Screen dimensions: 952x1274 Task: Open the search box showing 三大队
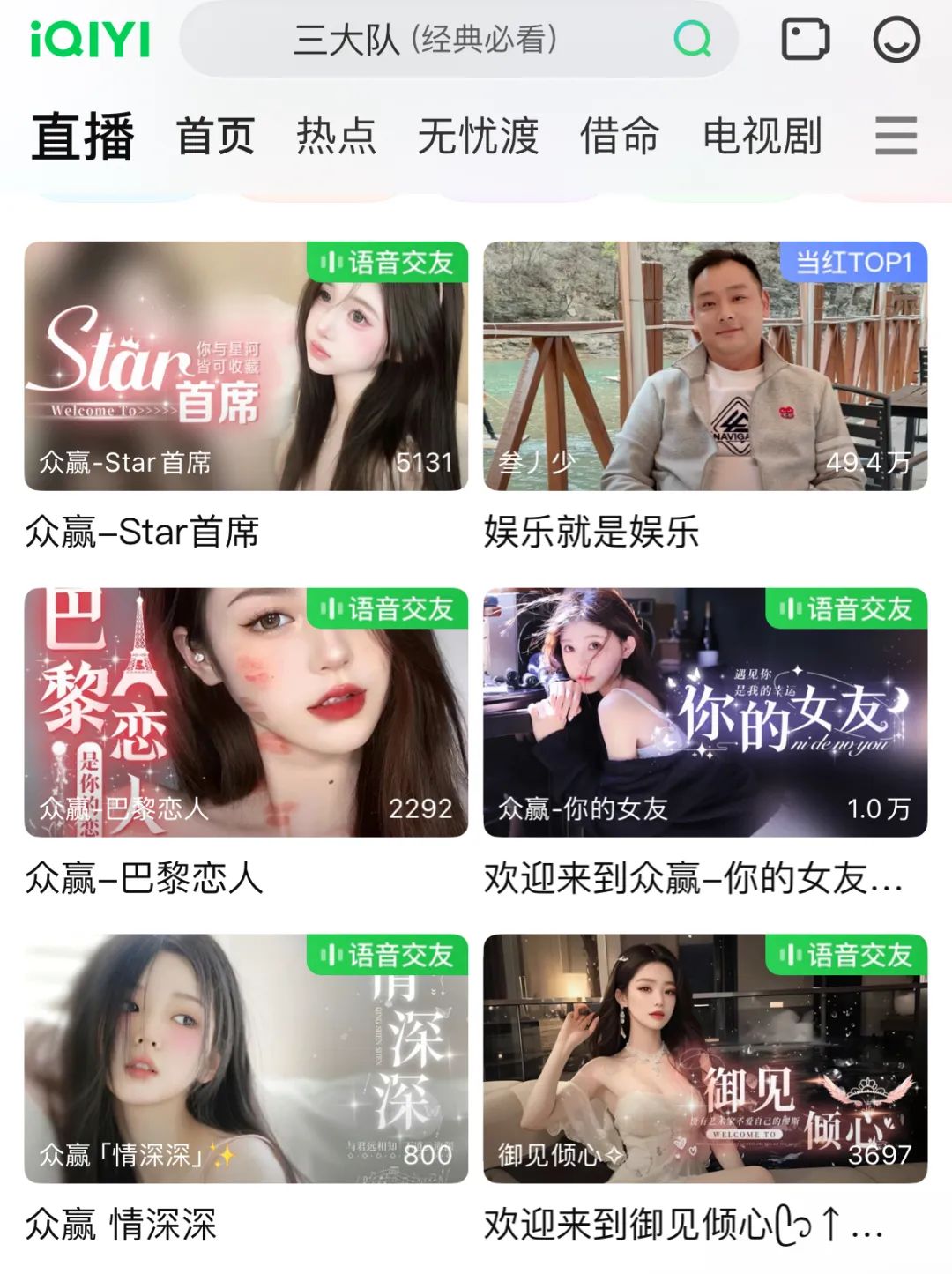[x=425, y=40]
